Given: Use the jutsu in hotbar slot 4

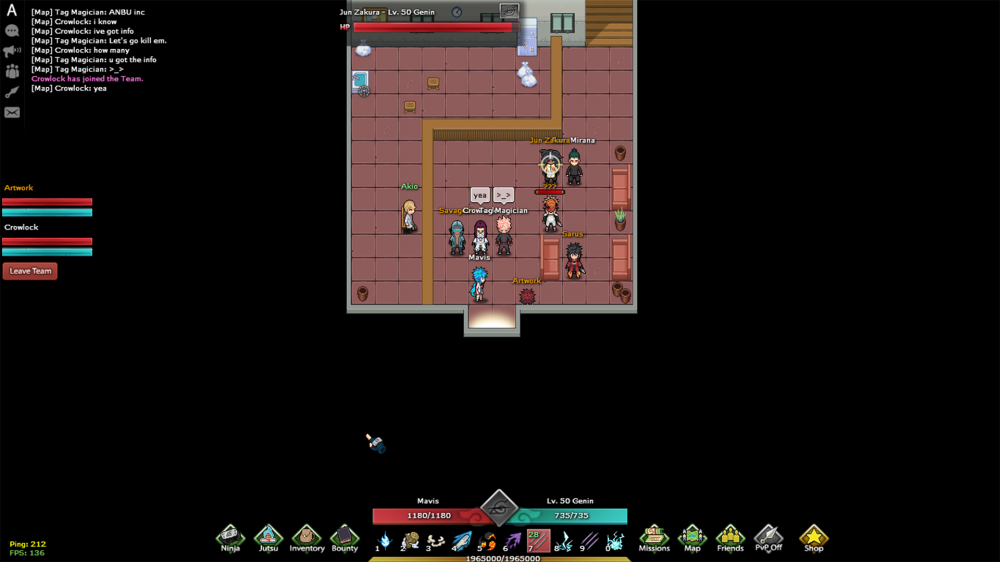Looking at the screenshot, I should [x=462, y=541].
